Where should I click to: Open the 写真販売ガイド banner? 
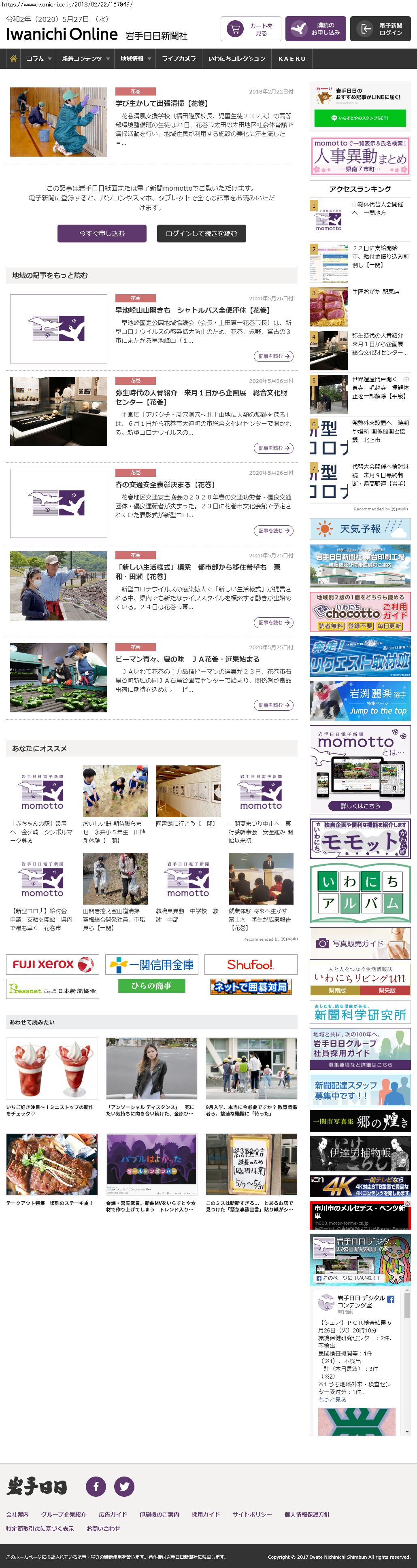360,943
